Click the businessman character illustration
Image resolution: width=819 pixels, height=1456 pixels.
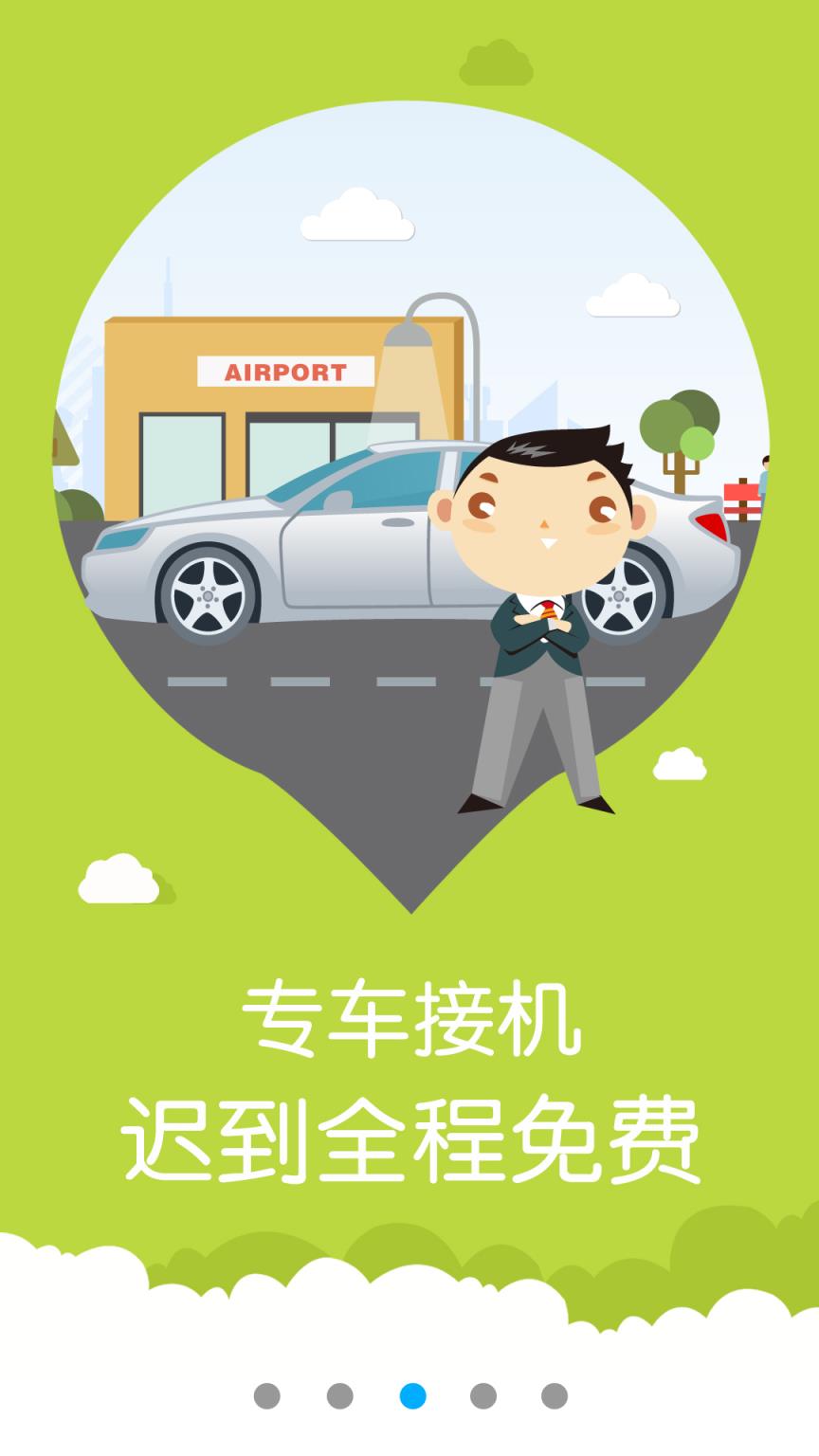pos(540,616)
